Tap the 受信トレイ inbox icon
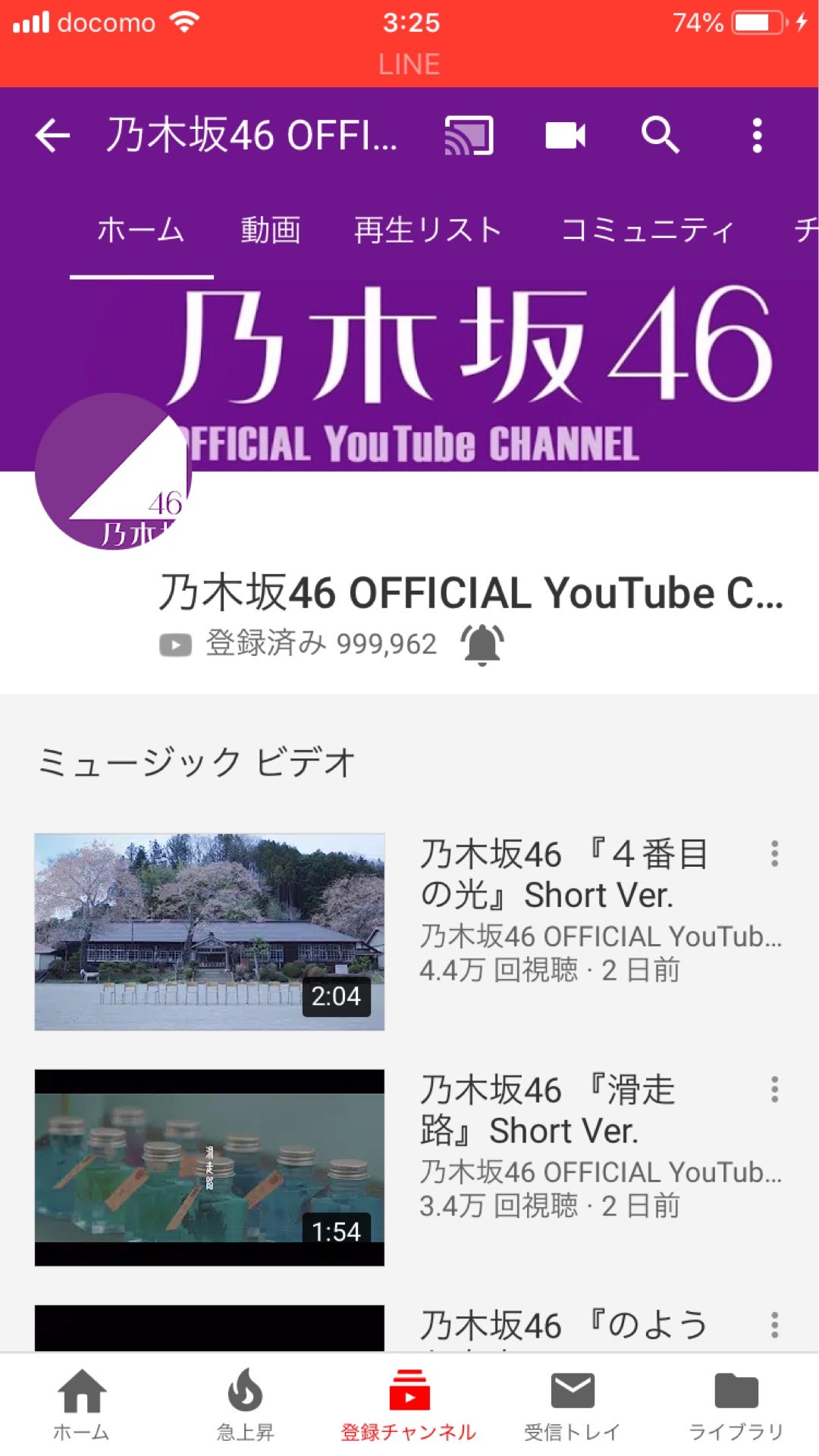 coord(573,1399)
